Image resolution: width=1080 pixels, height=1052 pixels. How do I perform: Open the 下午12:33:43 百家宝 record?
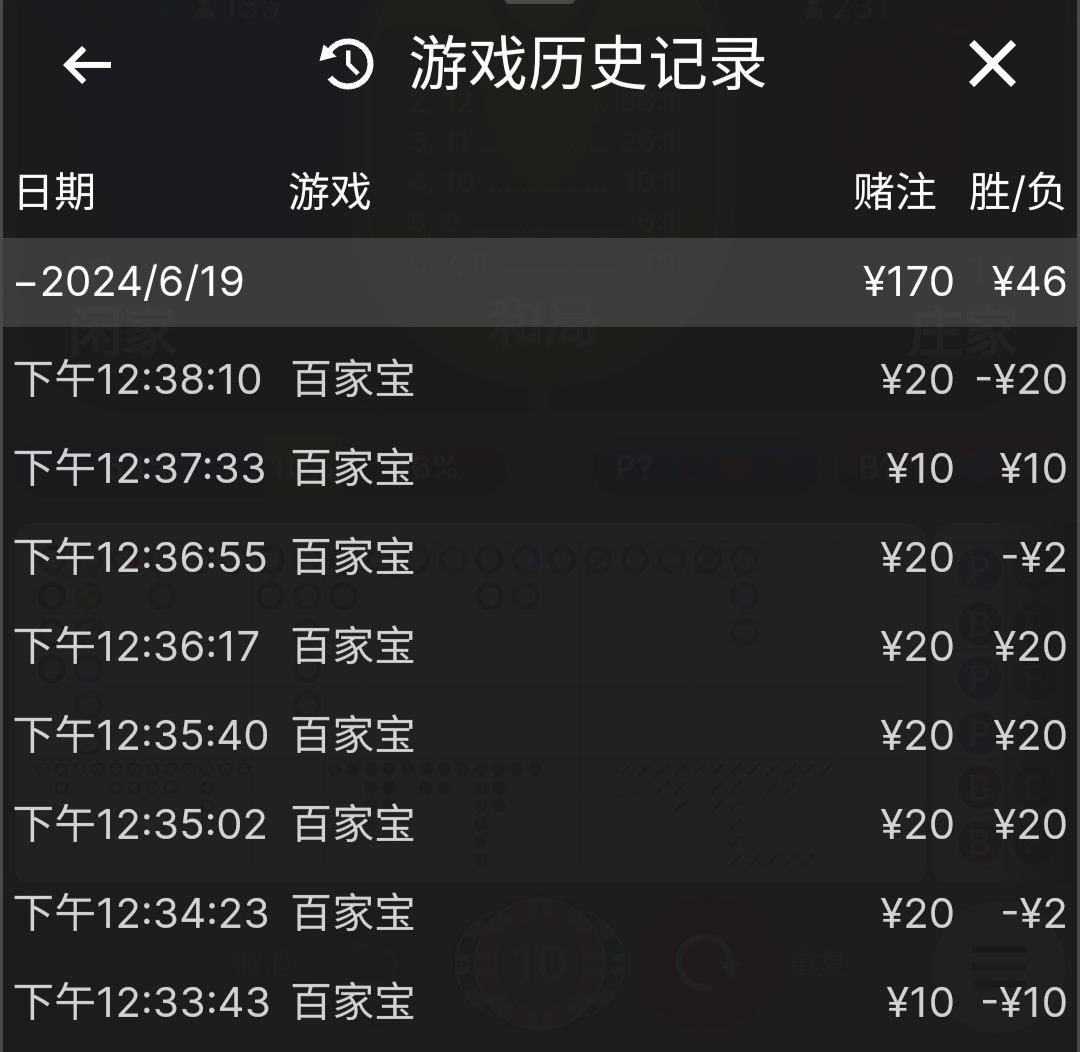coord(540,1003)
